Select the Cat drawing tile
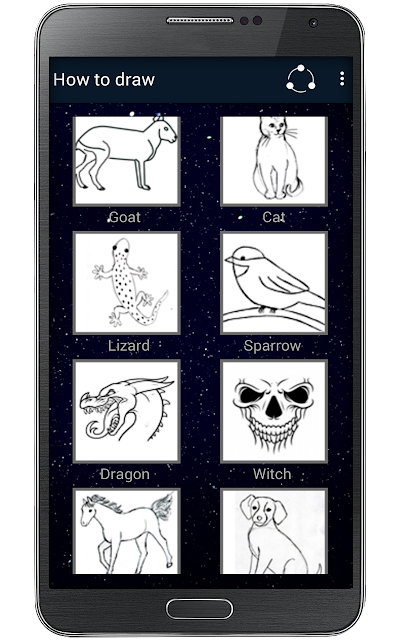 [x=274, y=161]
